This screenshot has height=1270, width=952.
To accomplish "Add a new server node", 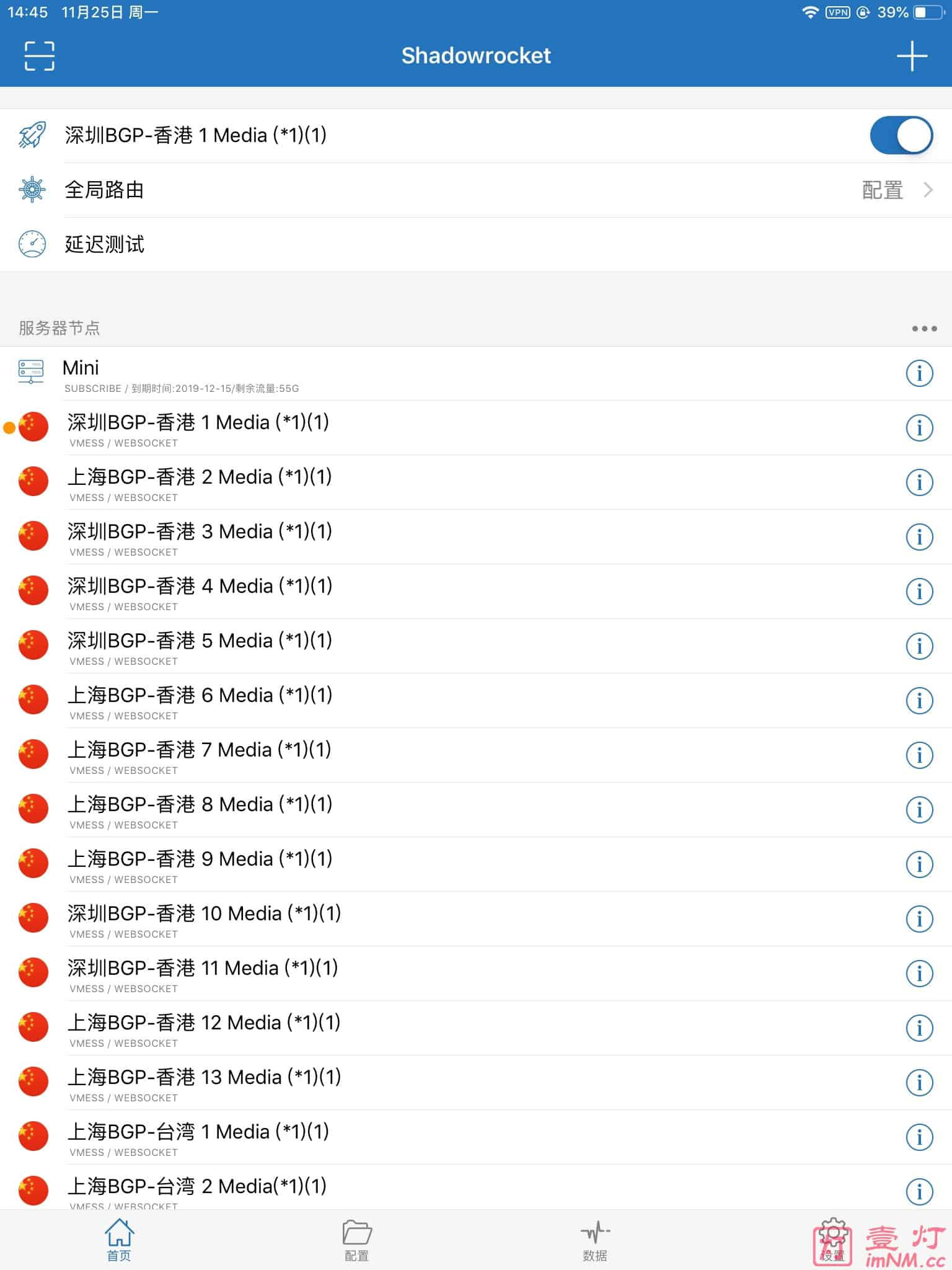I will click(912, 56).
